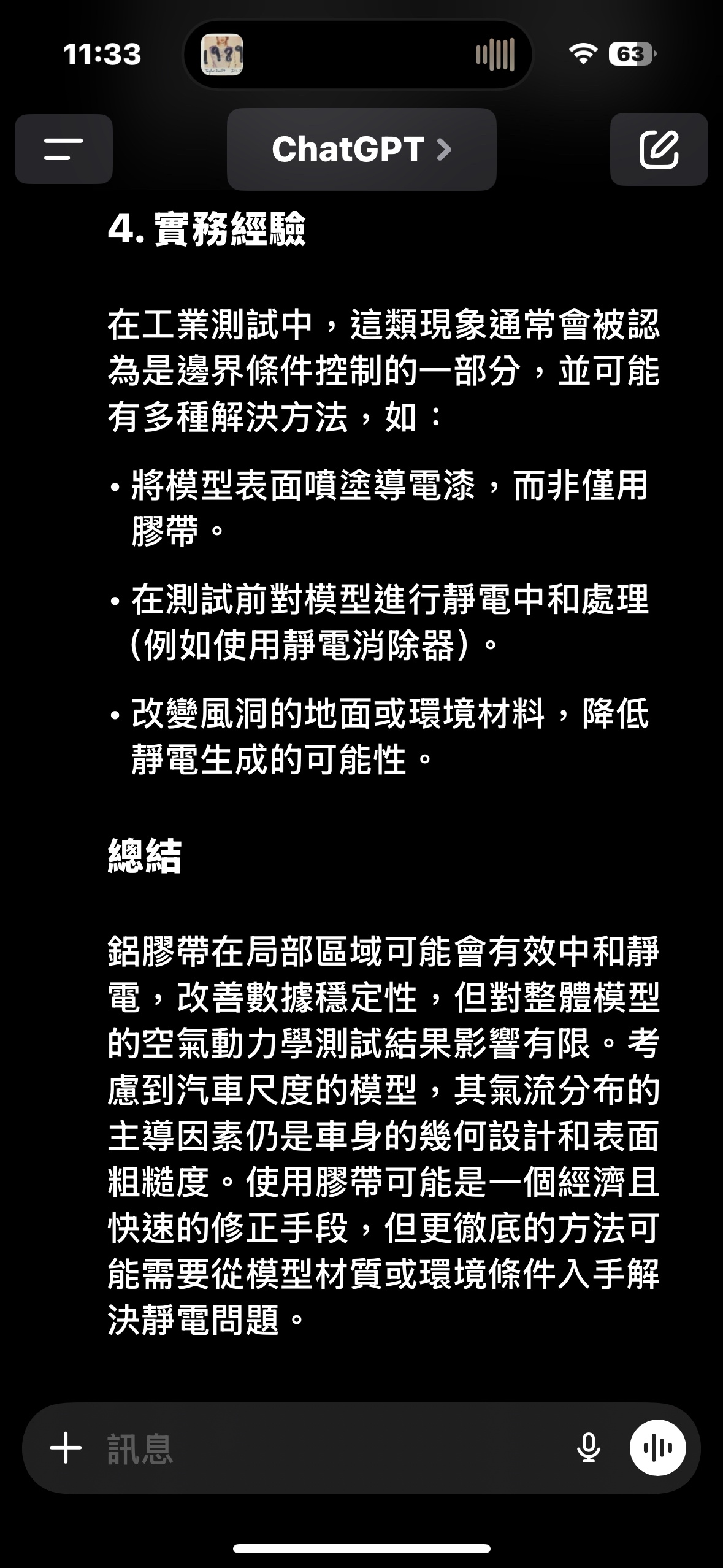Open the sidebar menu
723x1568 pixels.
[x=64, y=149]
